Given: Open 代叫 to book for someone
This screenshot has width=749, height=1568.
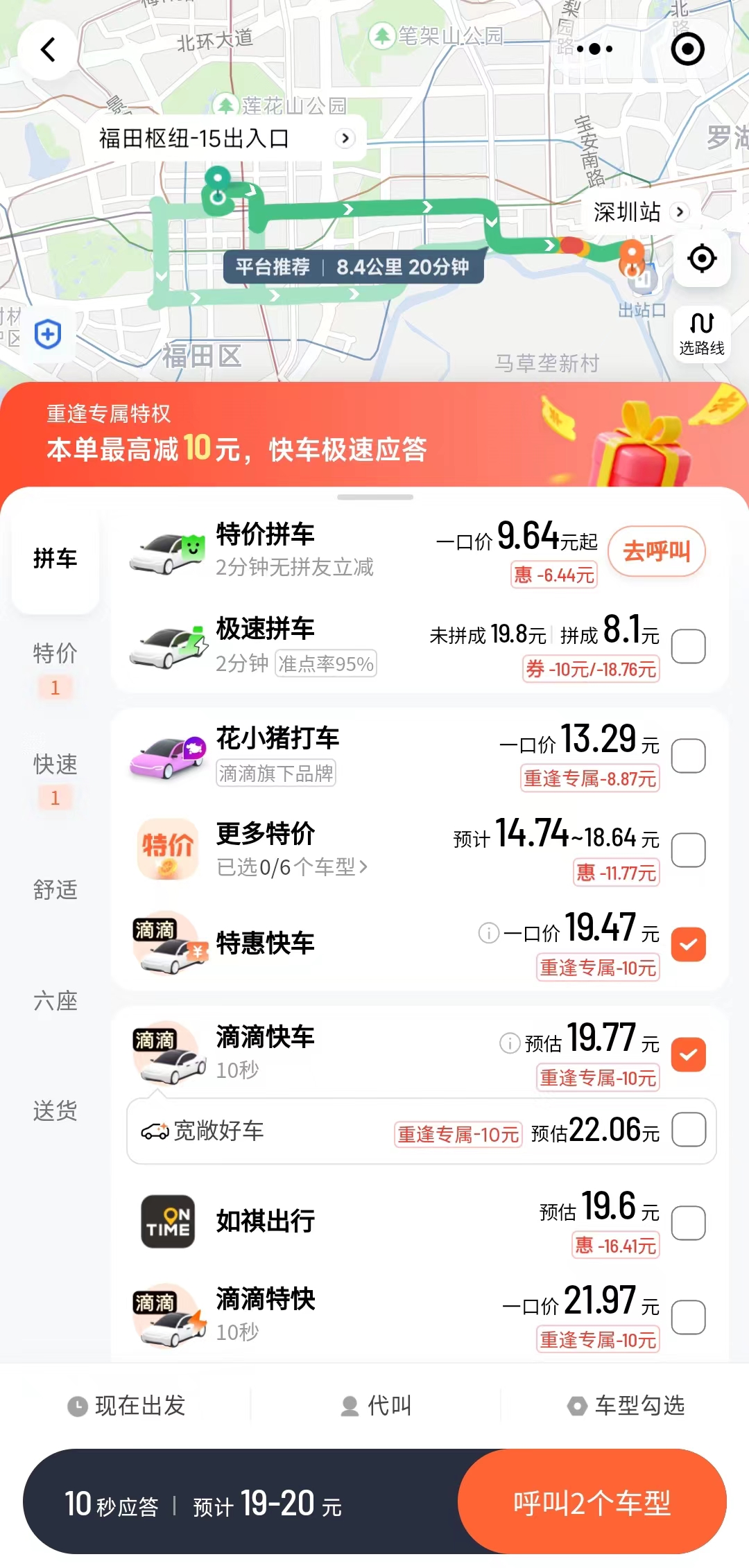Looking at the screenshot, I should pyautogui.click(x=377, y=1406).
